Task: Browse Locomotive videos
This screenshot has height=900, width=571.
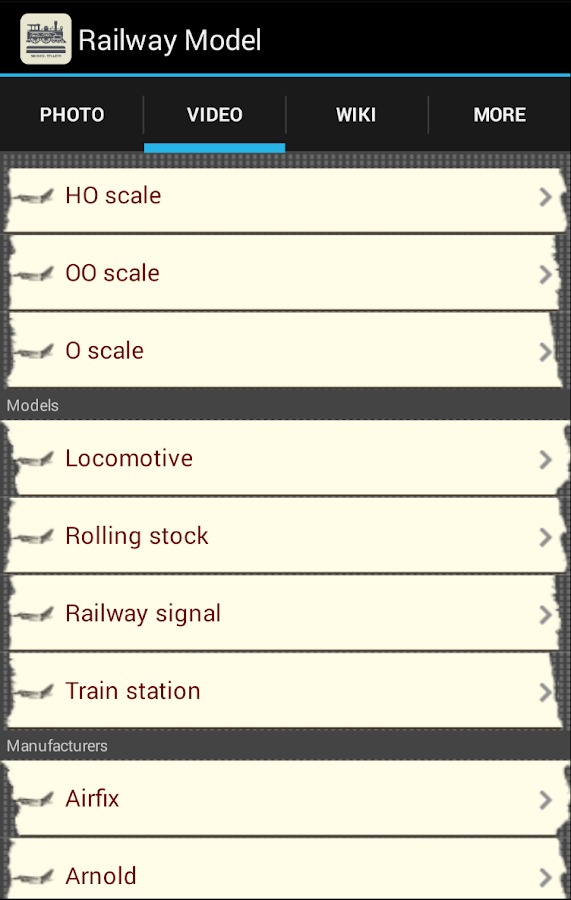Action: click(x=285, y=459)
